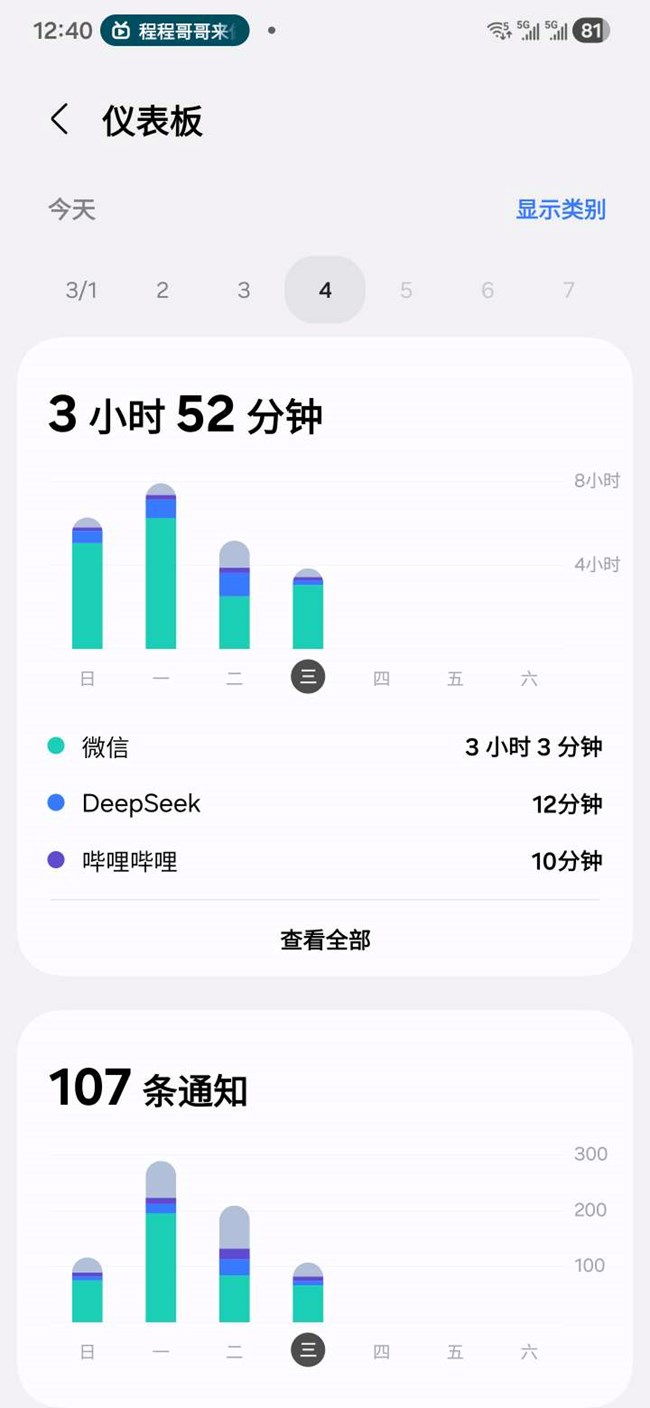Open 哔哩哔哩 usage details

[325, 861]
